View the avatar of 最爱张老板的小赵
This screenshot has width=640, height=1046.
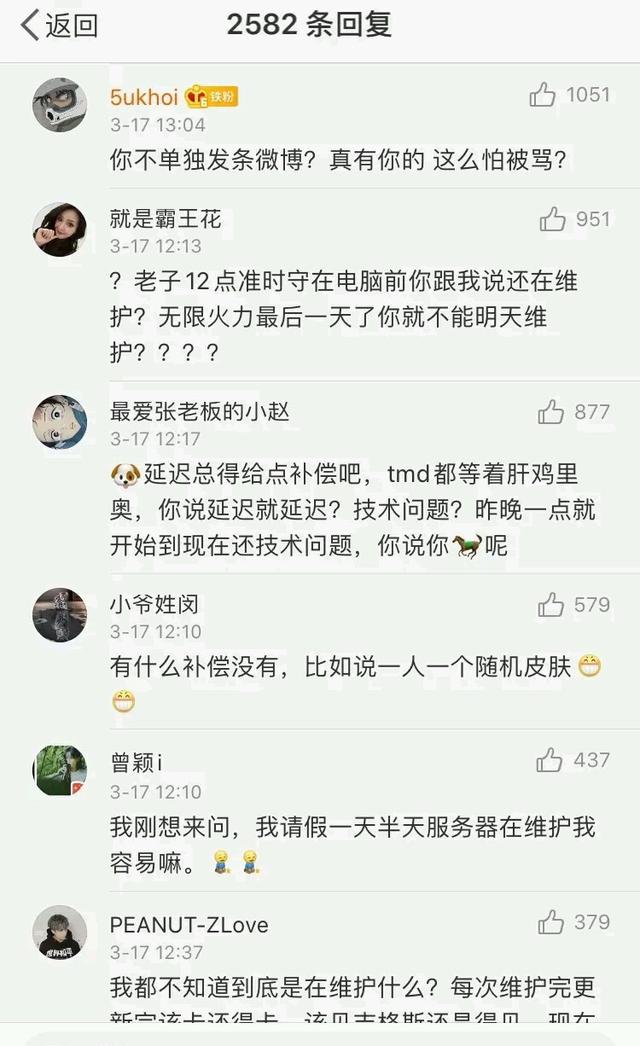(60, 422)
